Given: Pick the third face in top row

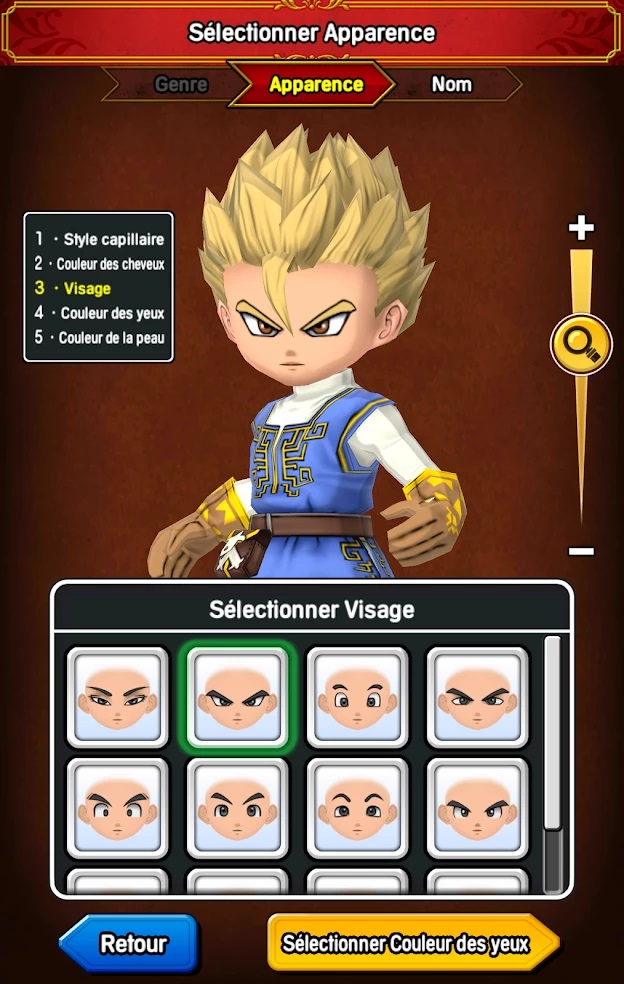Looking at the screenshot, I should pyautogui.click(x=357, y=697).
